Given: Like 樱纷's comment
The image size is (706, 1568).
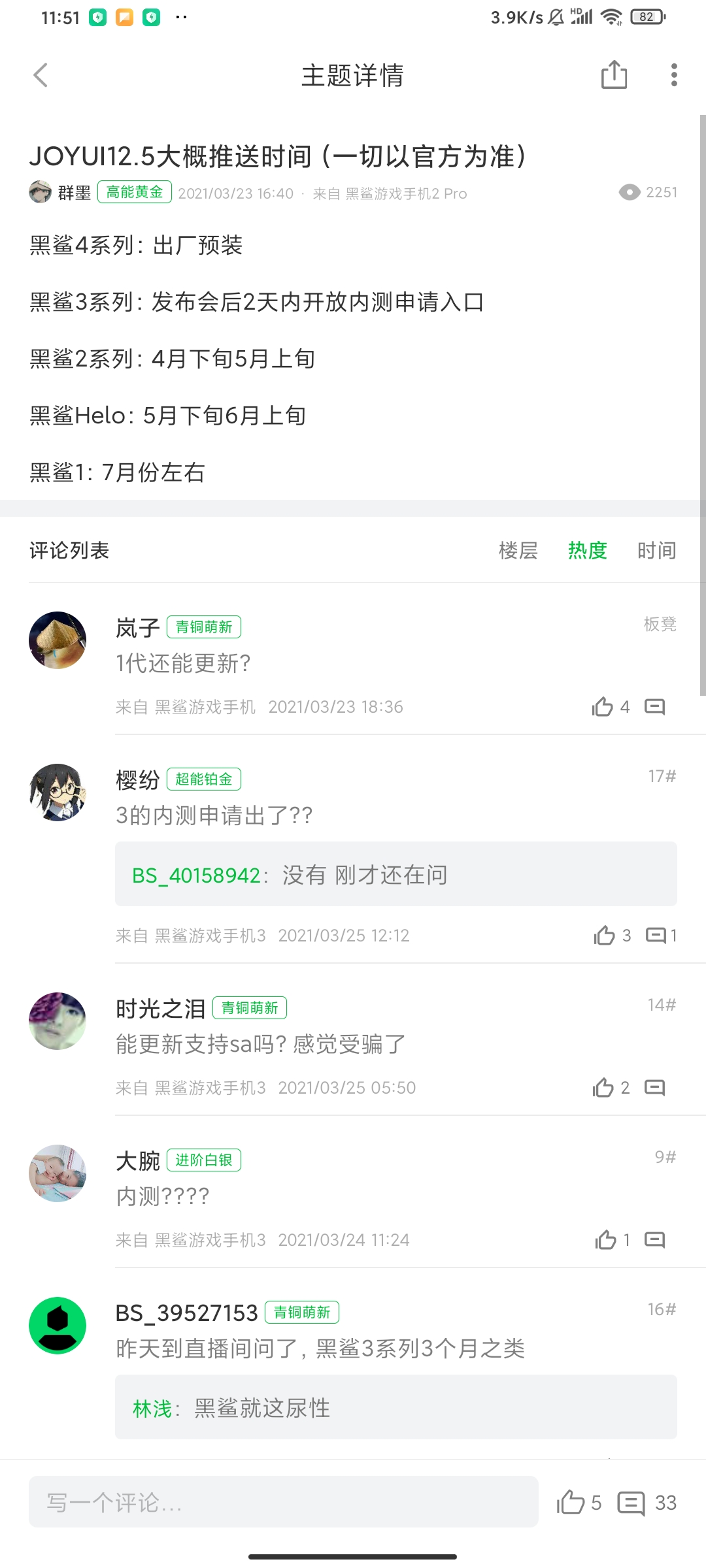Looking at the screenshot, I should point(605,936).
